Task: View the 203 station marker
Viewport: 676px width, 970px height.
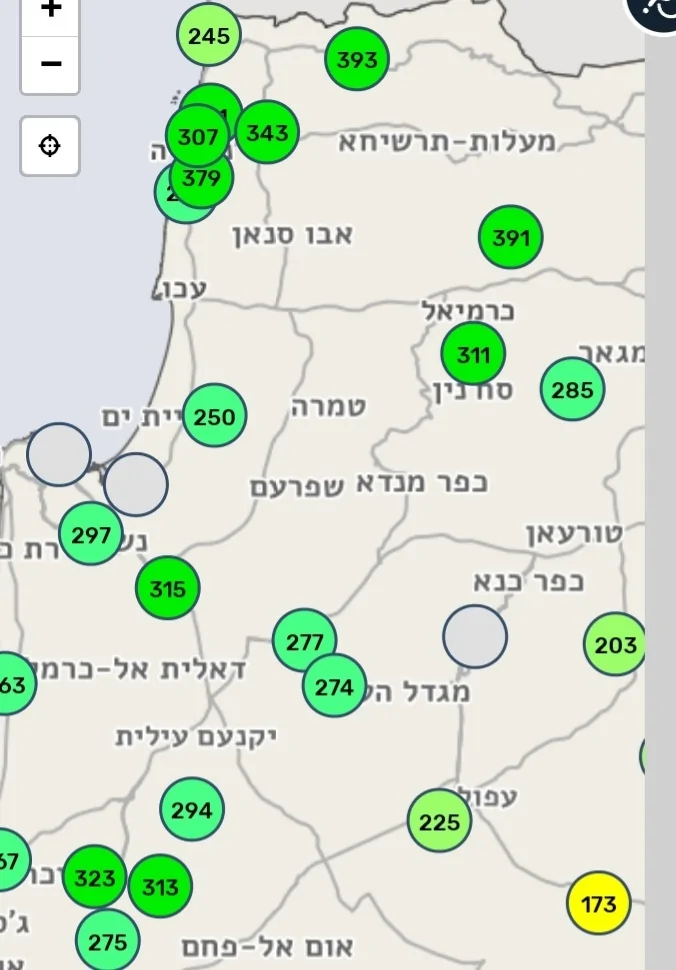Action: click(615, 645)
